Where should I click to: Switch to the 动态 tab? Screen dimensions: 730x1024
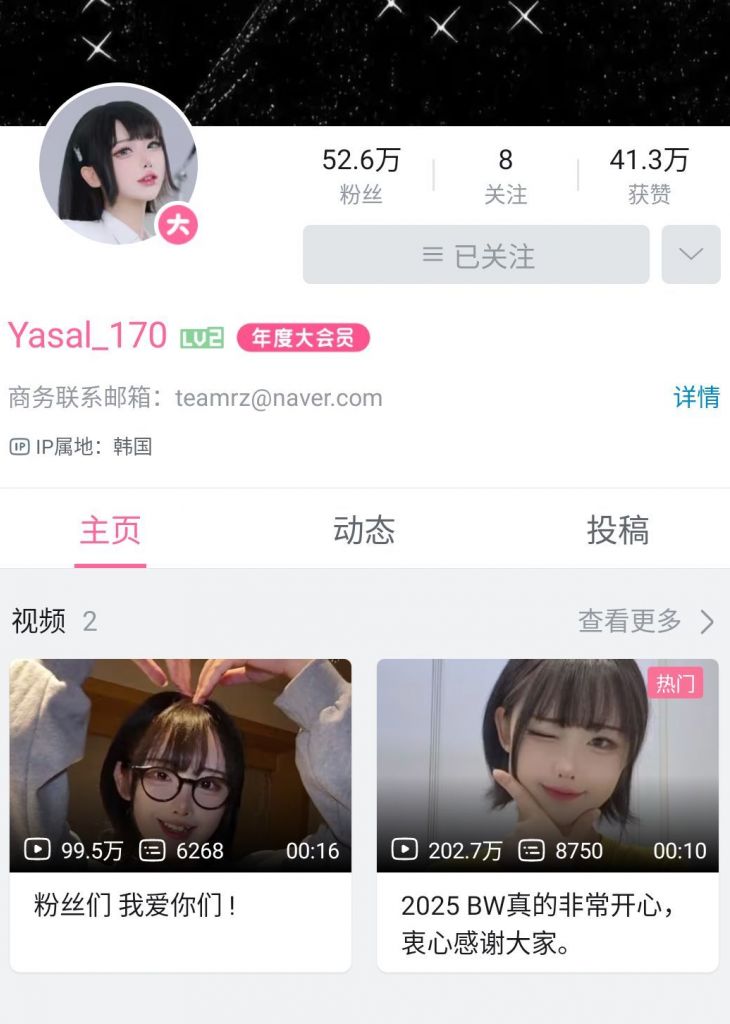tap(366, 531)
